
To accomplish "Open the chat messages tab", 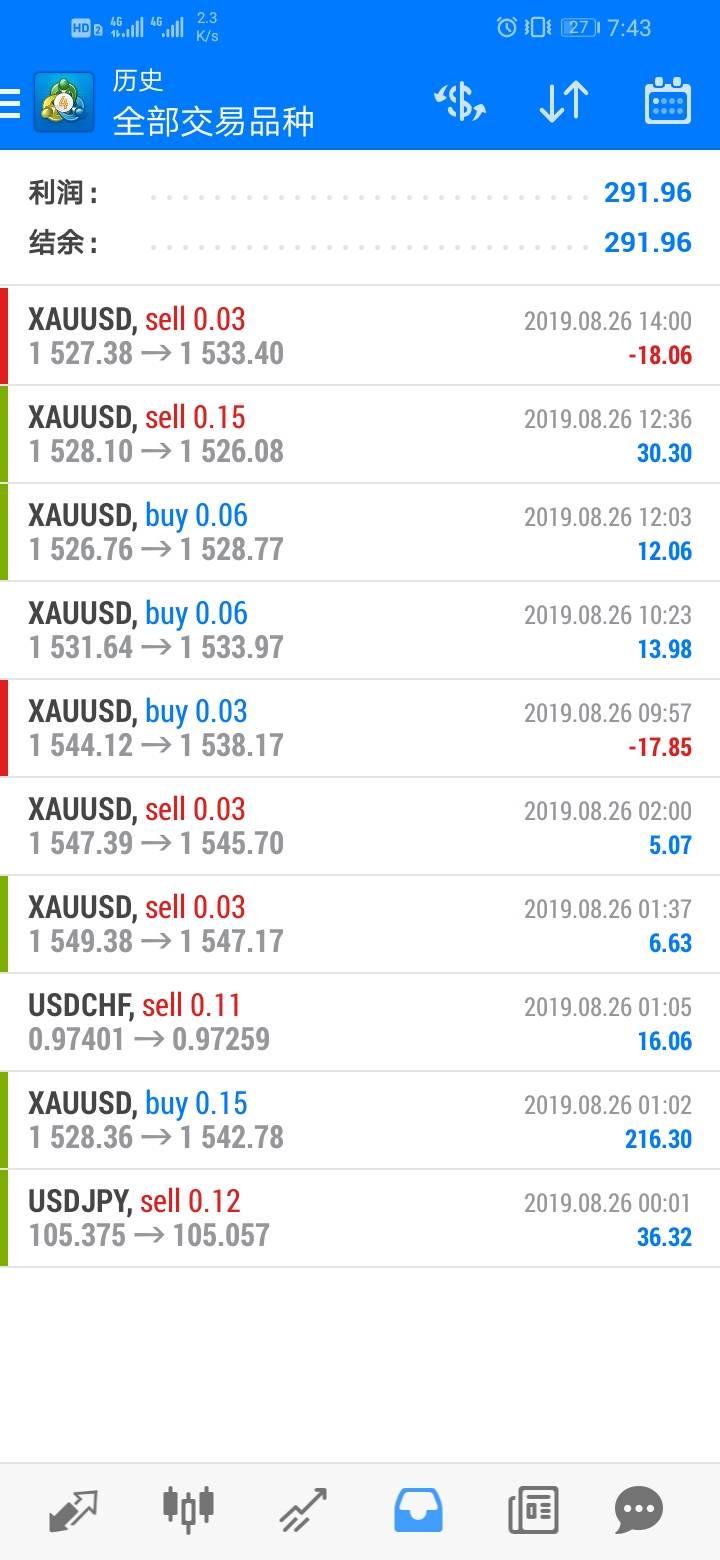I will (639, 1510).
